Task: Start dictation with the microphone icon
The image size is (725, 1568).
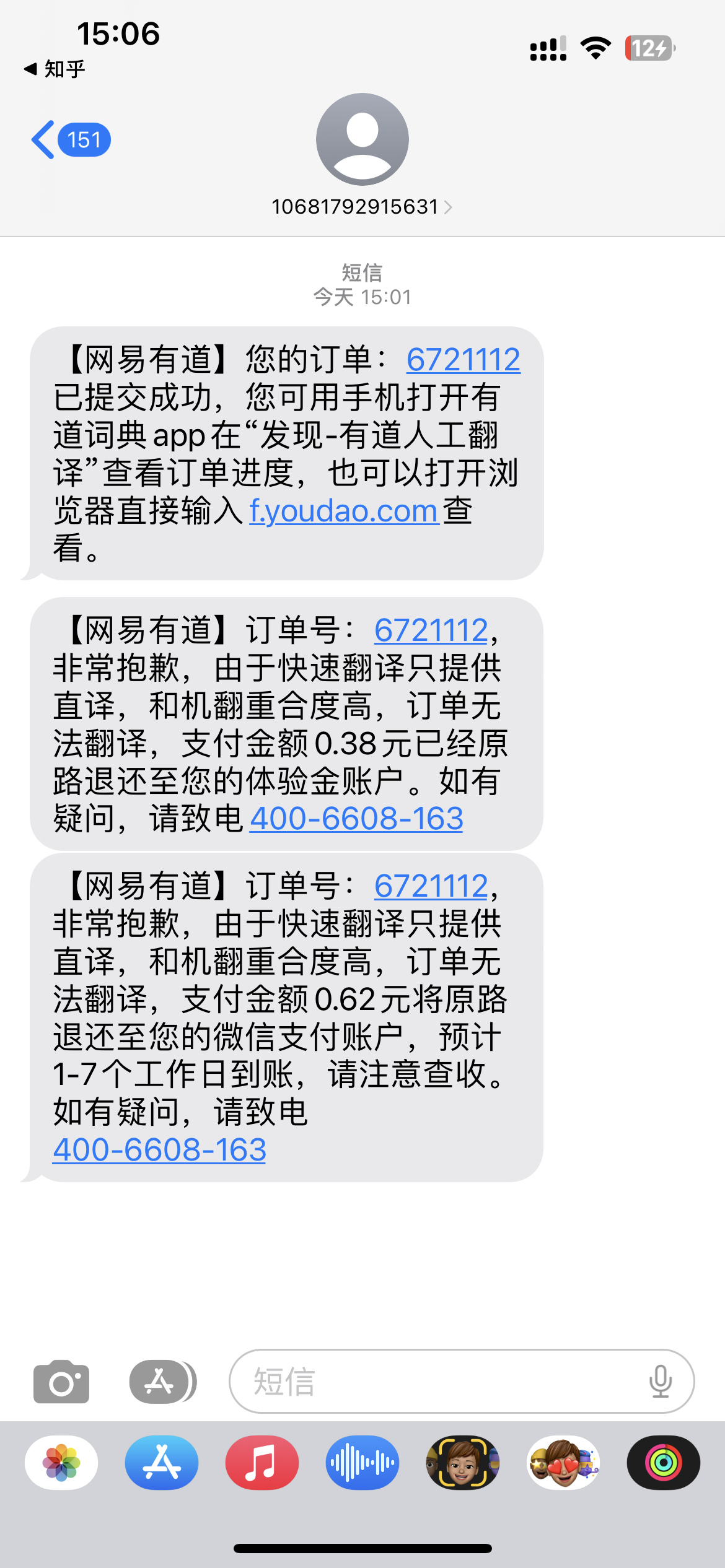Action: [661, 1382]
